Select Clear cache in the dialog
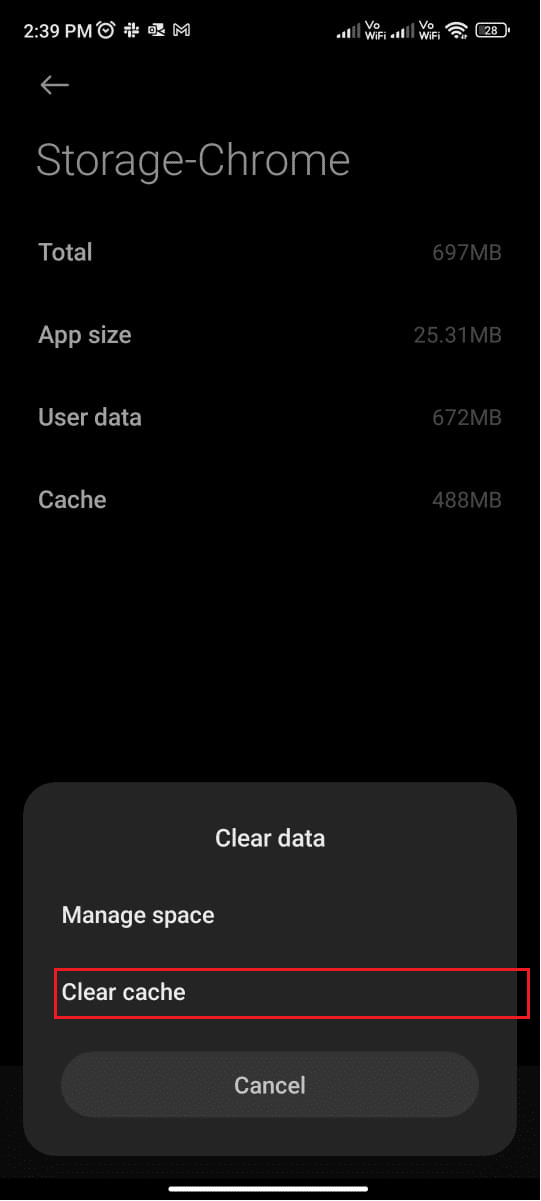The width and height of the screenshot is (541, 1201). [270, 992]
